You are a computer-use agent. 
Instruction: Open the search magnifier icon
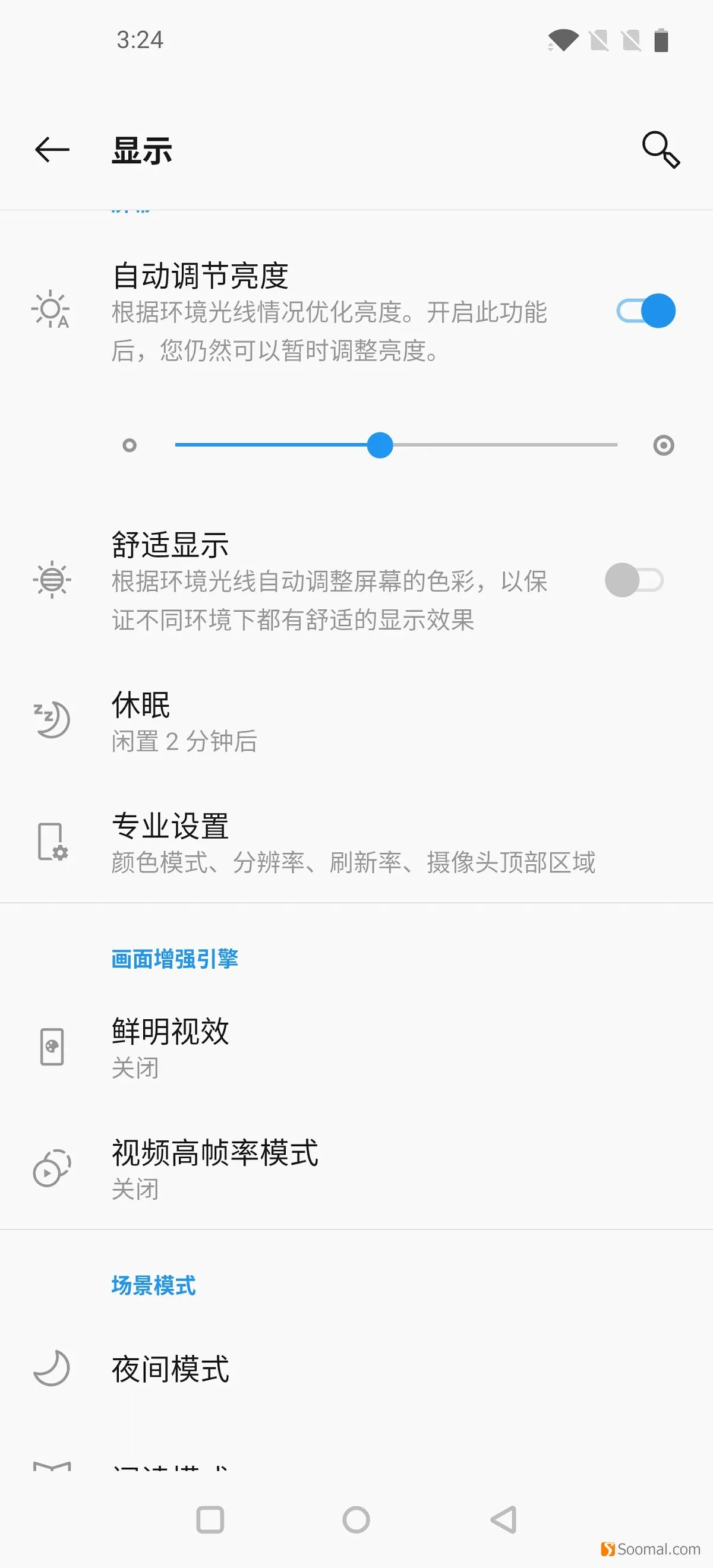pos(661,150)
